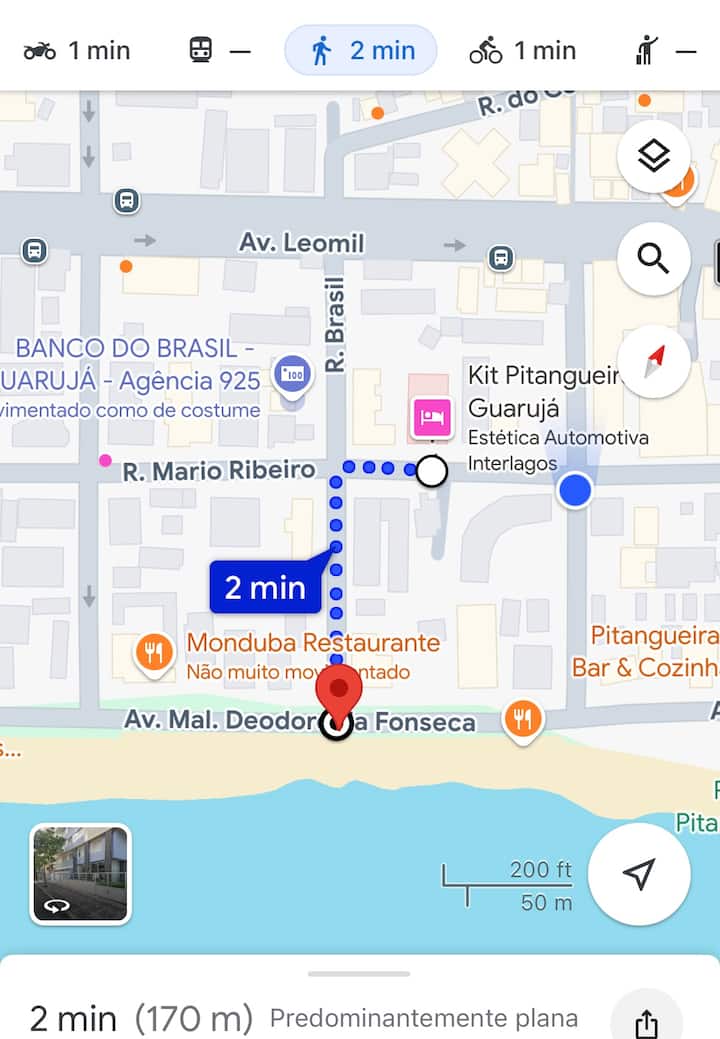Viewport: 720px width, 1039px height.
Task: Select the public transit travel mode
Action: 219,50
